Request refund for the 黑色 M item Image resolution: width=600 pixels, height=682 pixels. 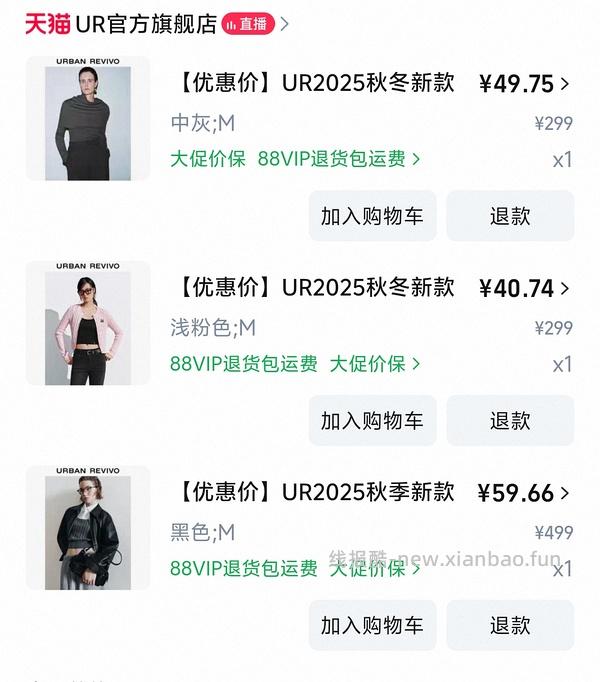[x=510, y=625]
